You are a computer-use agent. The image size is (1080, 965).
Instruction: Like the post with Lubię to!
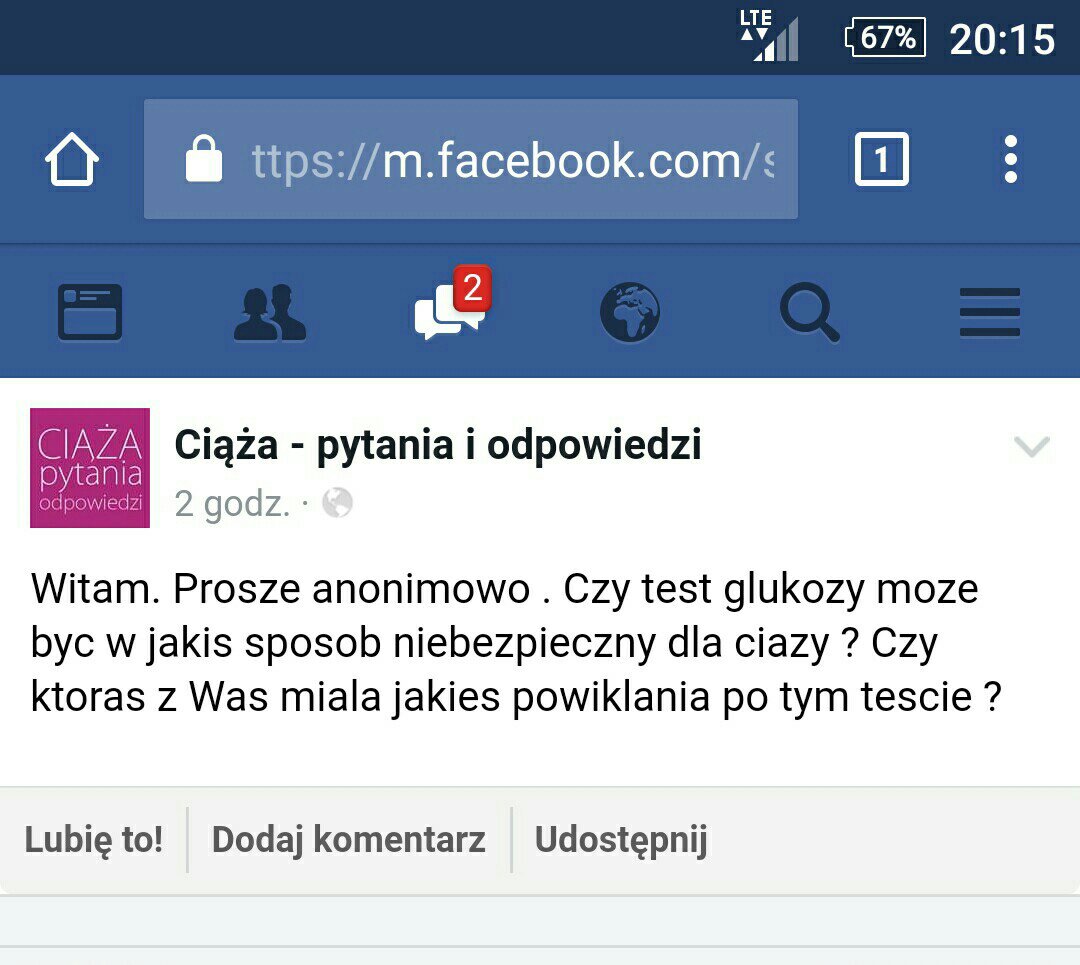(x=93, y=840)
